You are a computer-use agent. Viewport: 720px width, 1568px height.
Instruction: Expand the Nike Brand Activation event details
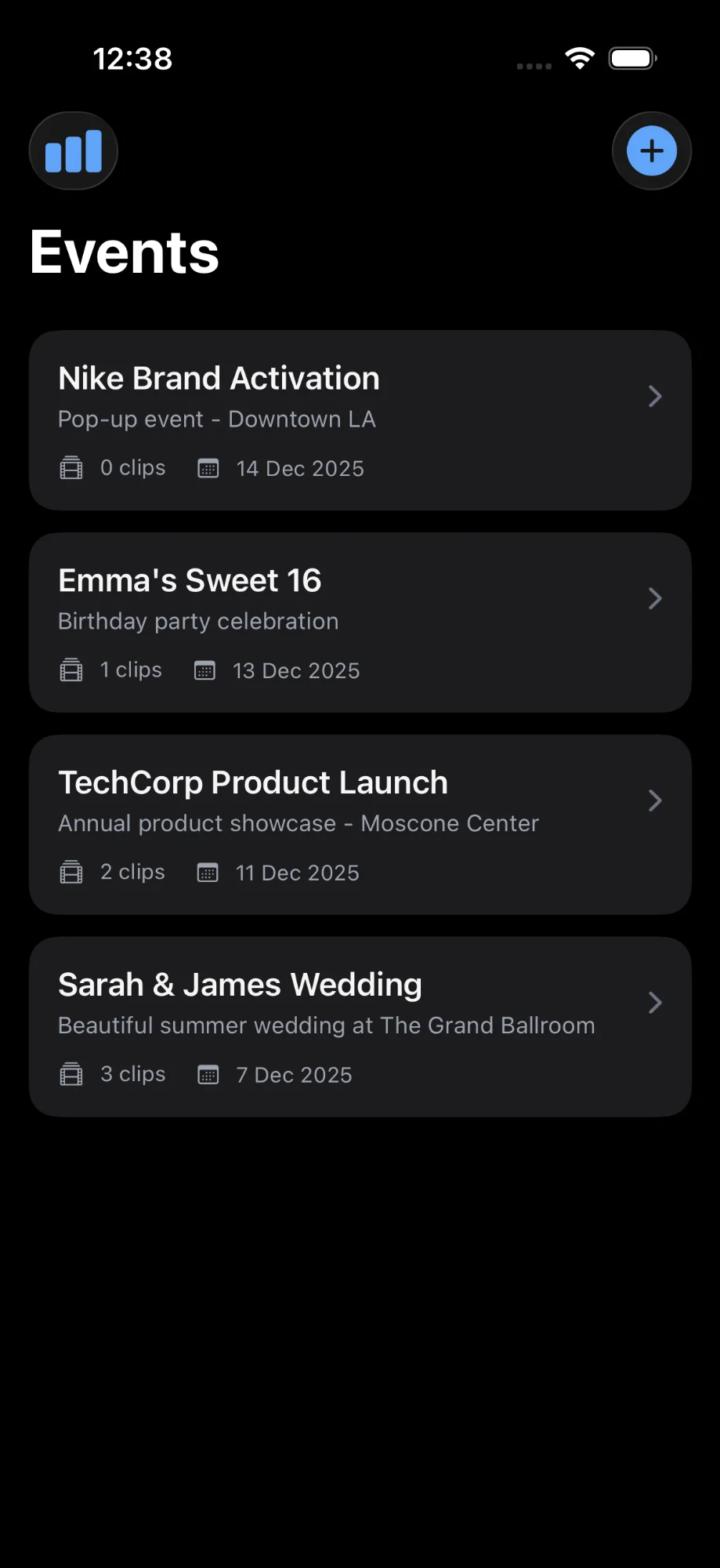(655, 397)
